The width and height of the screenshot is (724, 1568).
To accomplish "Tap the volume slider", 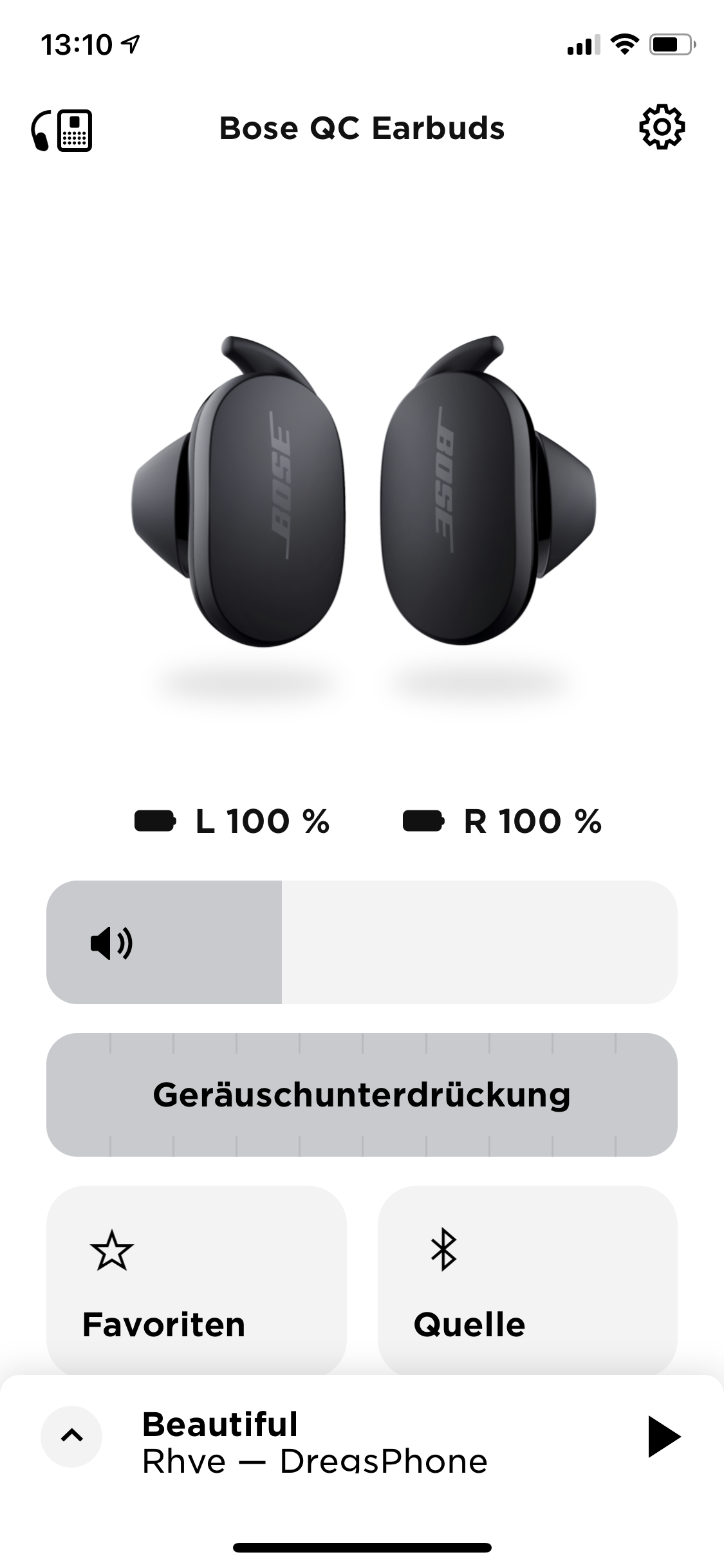I will [362, 942].
